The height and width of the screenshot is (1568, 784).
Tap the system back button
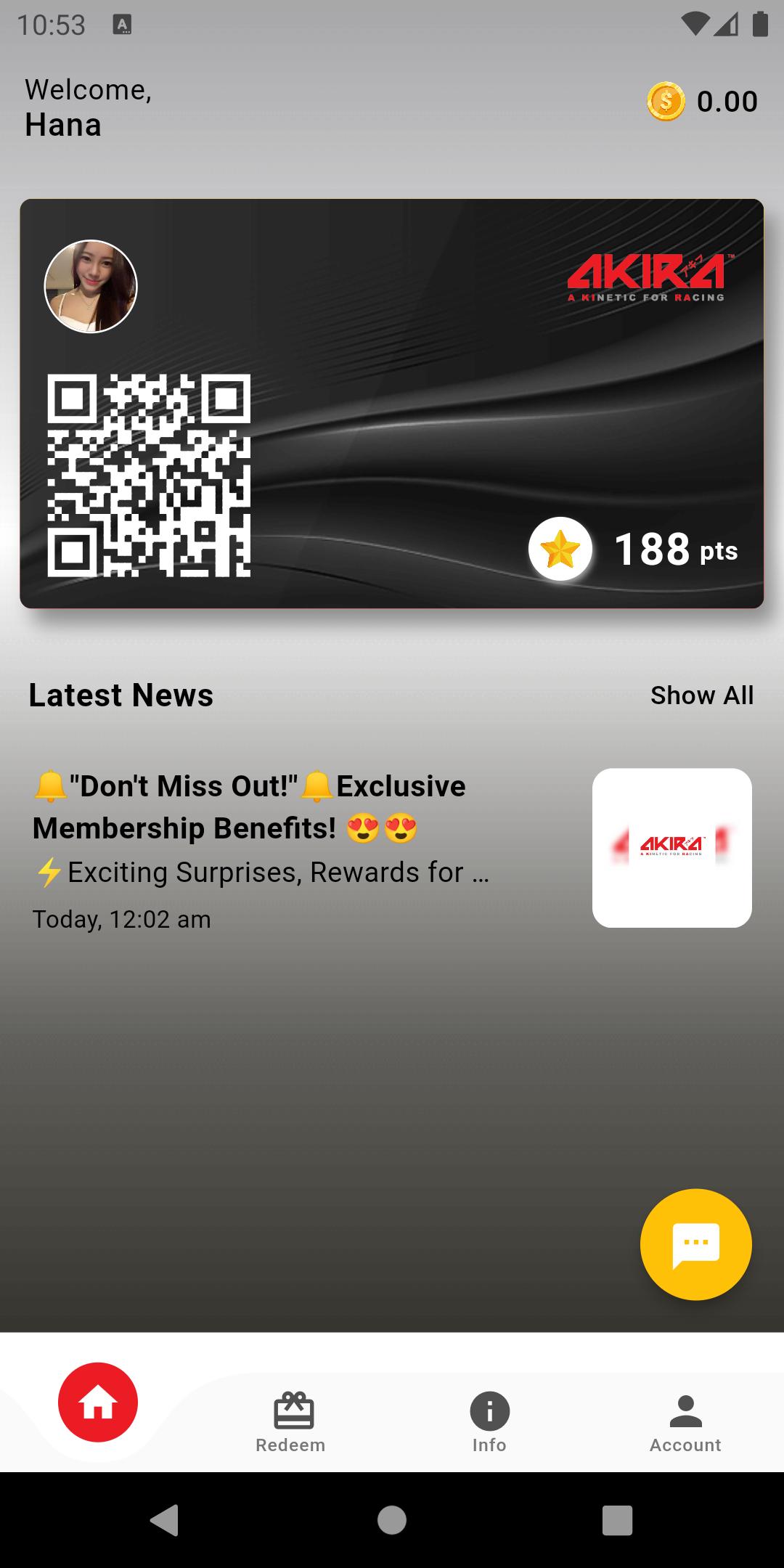click(164, 1519)
